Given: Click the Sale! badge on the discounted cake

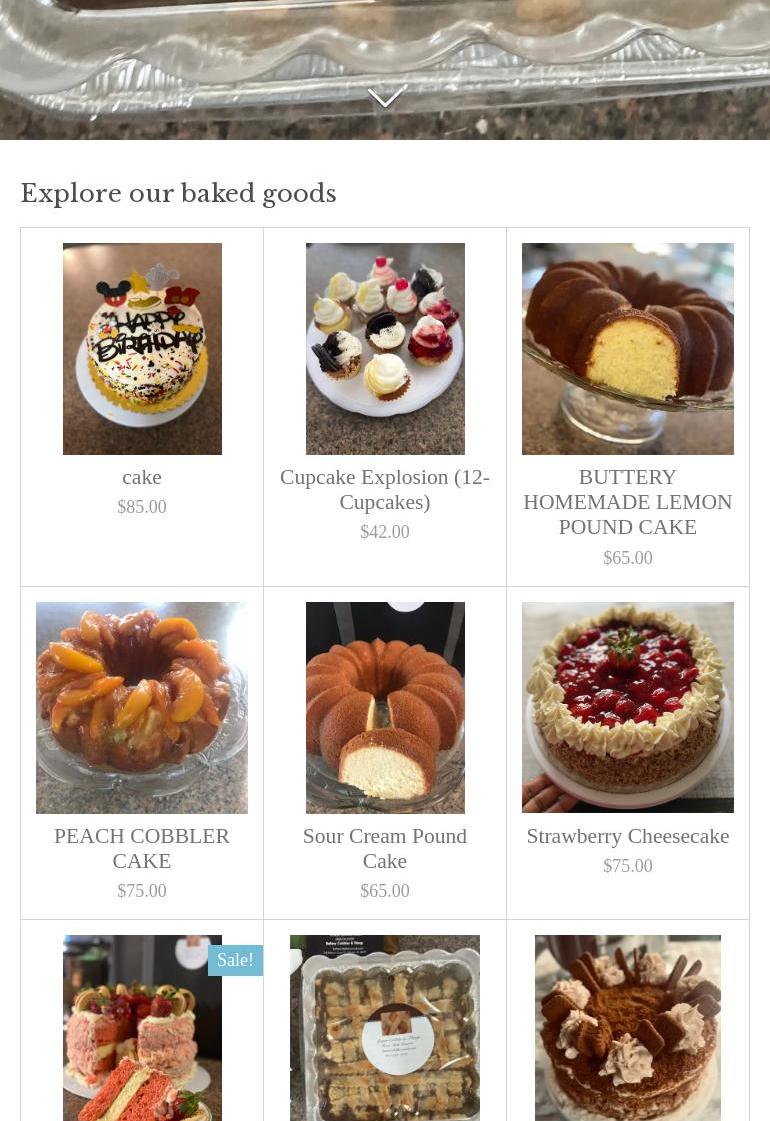Looking at the screenshot, I should (235, 960).
